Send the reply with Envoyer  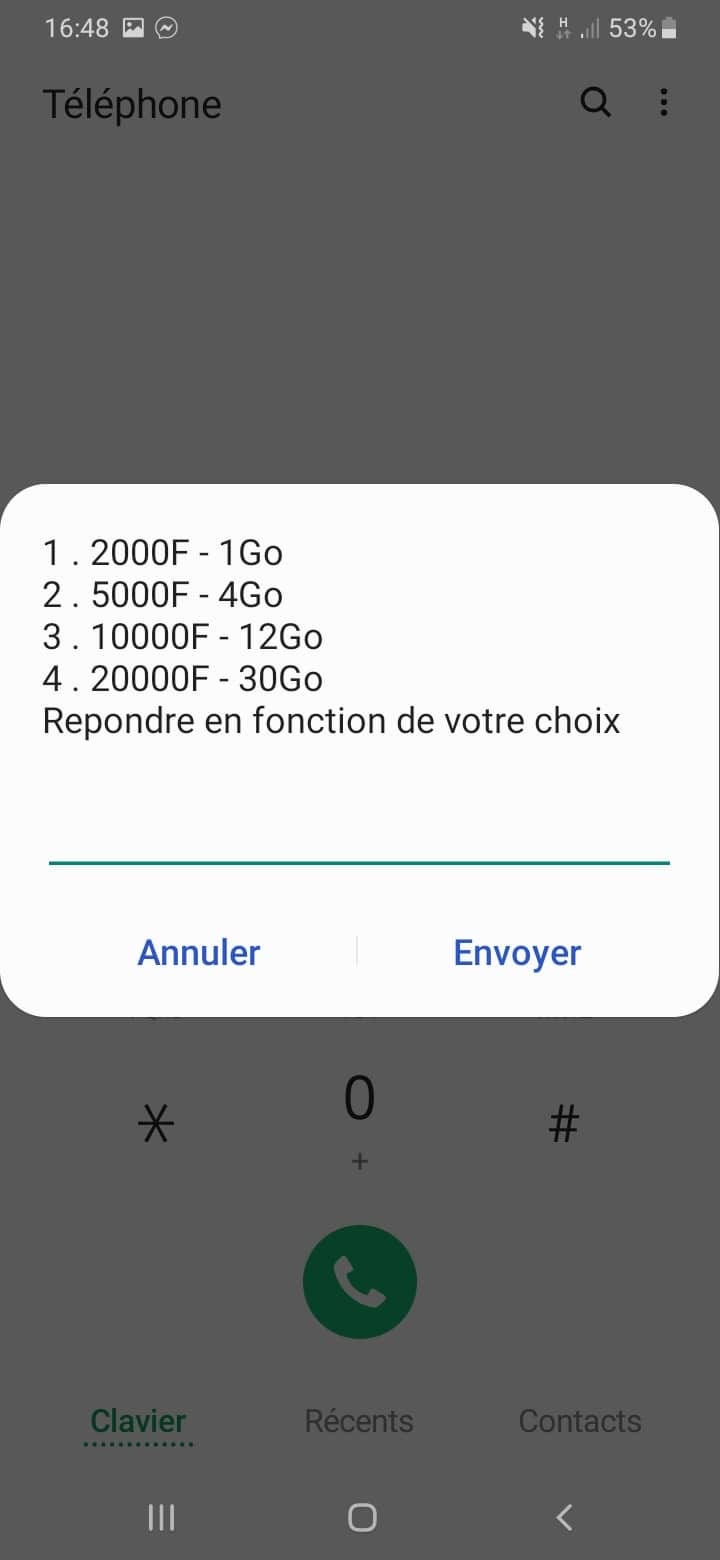coord(517,952)
